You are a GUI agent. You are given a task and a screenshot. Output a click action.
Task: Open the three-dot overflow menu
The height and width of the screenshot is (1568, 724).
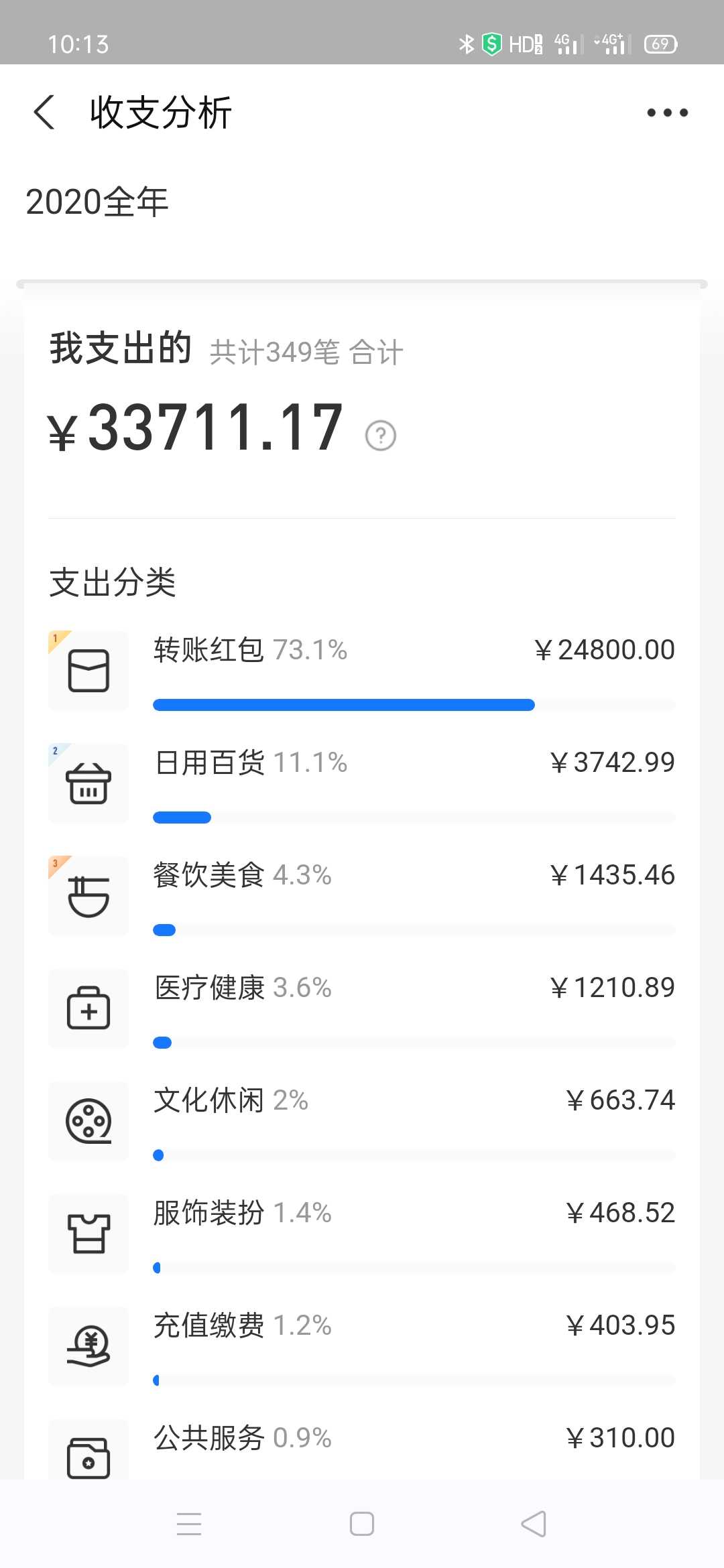pos(667,113)
